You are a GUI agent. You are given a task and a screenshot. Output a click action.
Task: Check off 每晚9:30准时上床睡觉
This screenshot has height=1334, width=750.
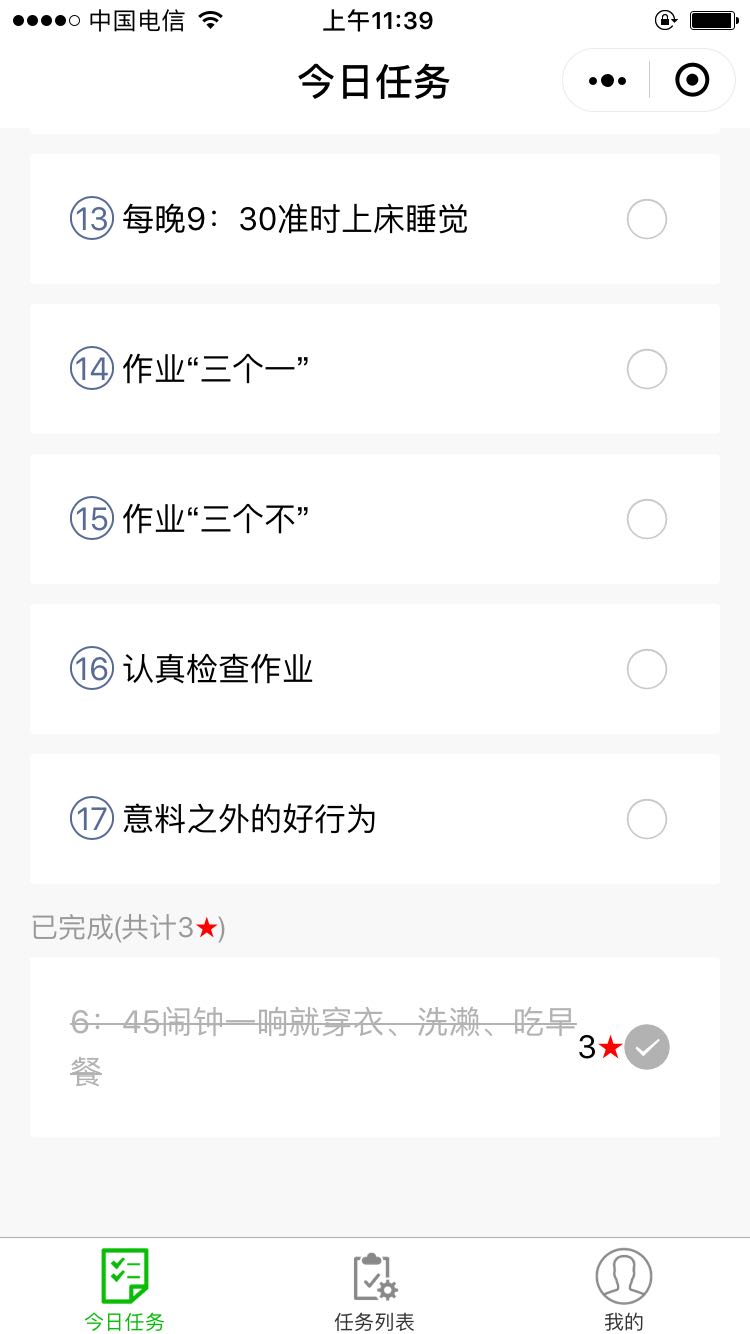pyautogui.click(x=647, y=219)
